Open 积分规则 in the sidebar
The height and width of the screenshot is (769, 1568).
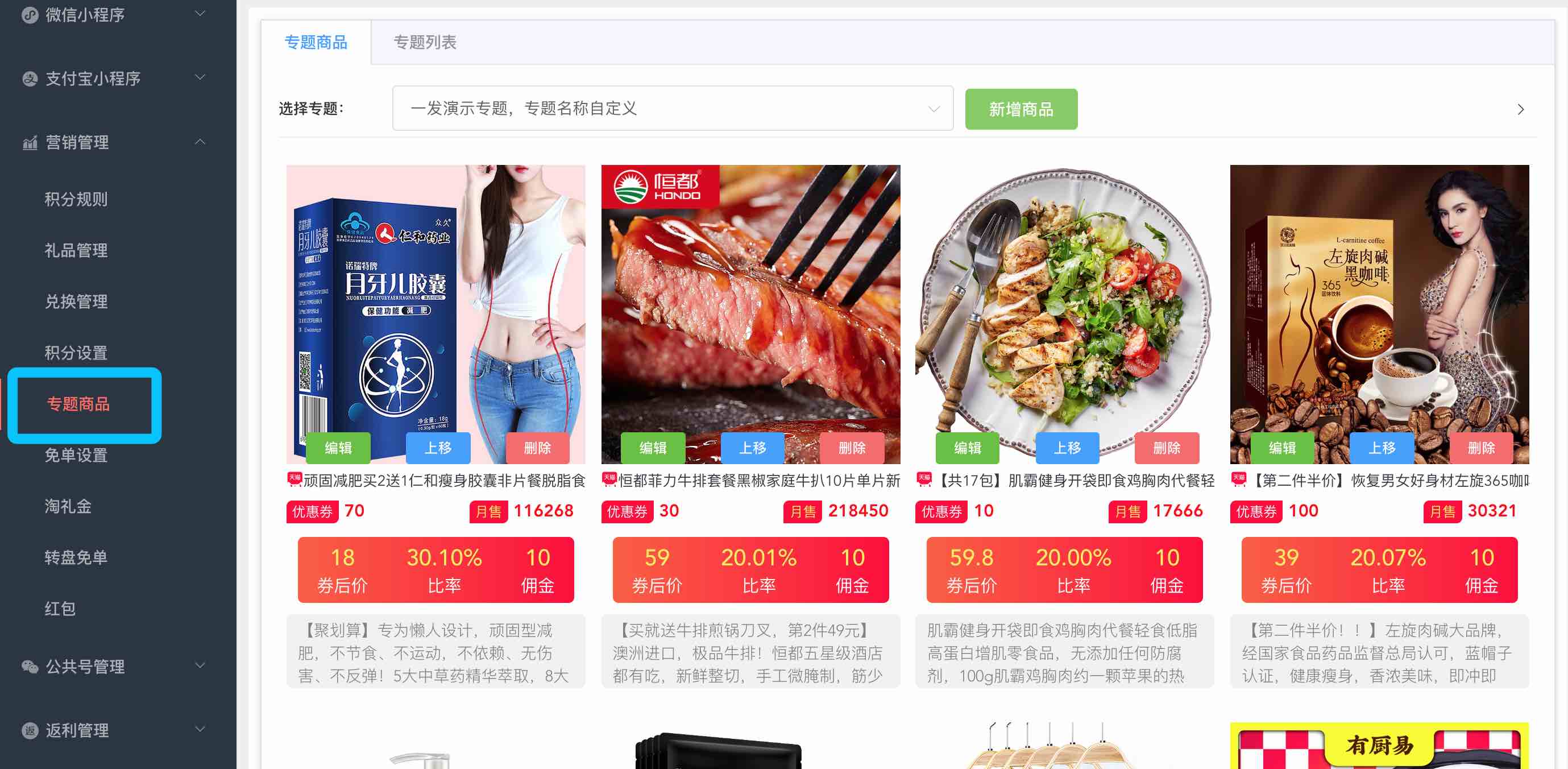76,199
